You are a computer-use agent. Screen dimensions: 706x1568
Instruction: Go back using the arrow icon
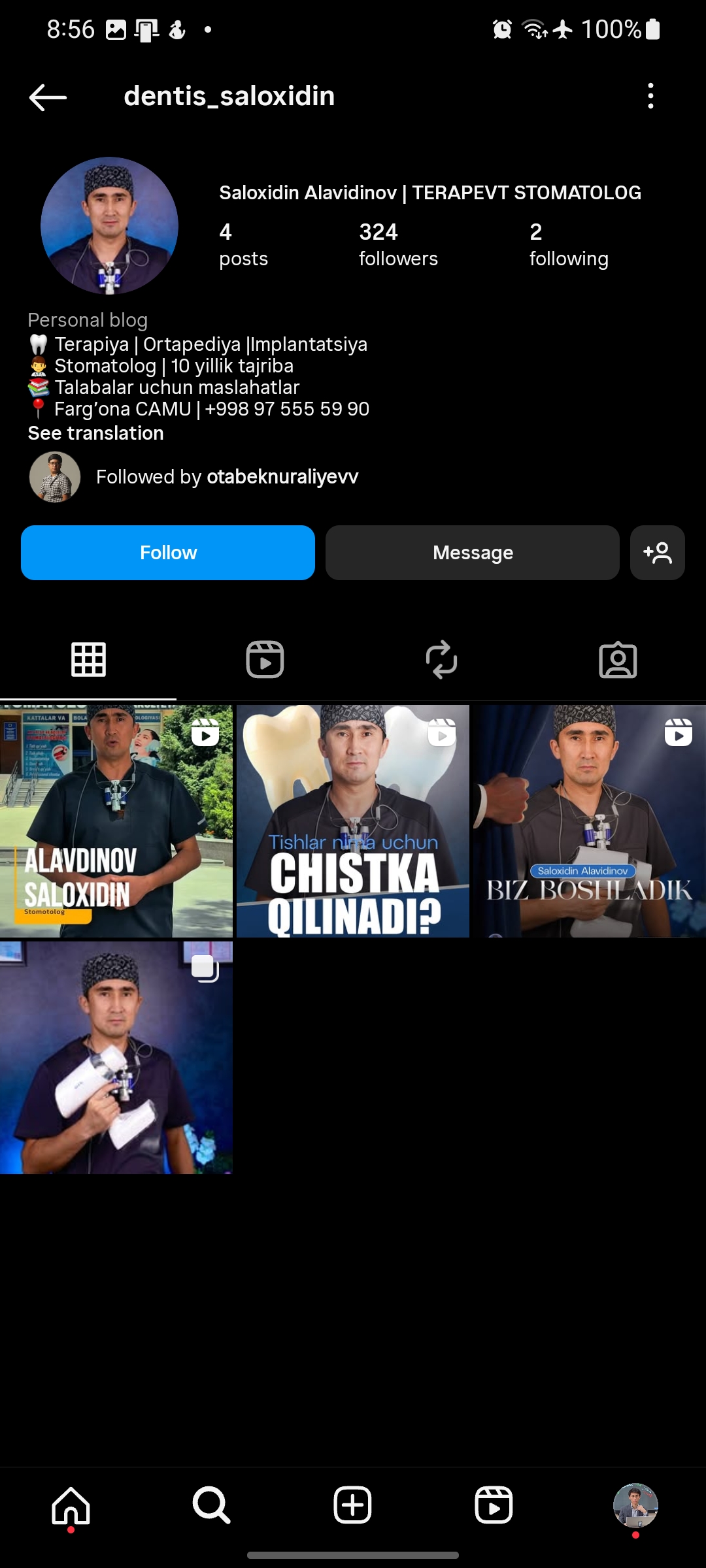pyautogui.click(x=48, y=97)
